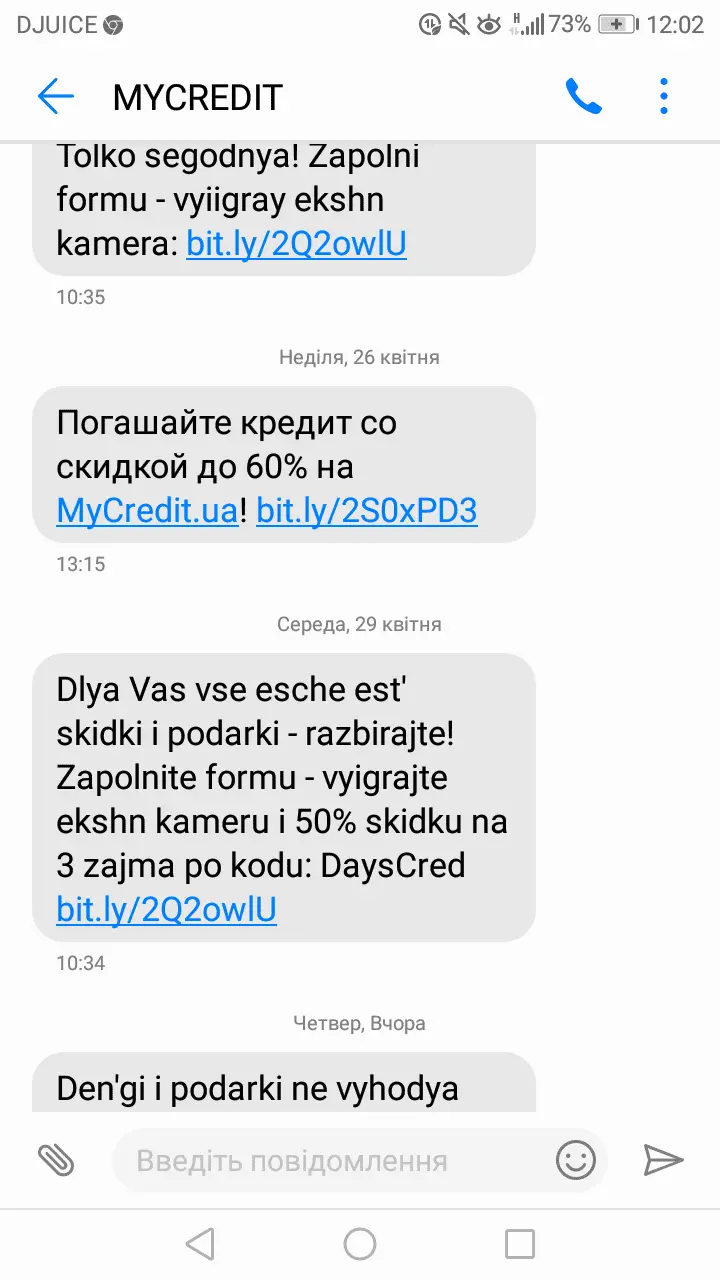Go back from the MYCREDIT conversation
Image resolution: width=720 pixels, height=1280 pixels.
pyautogui.click(x=56, y=97)
